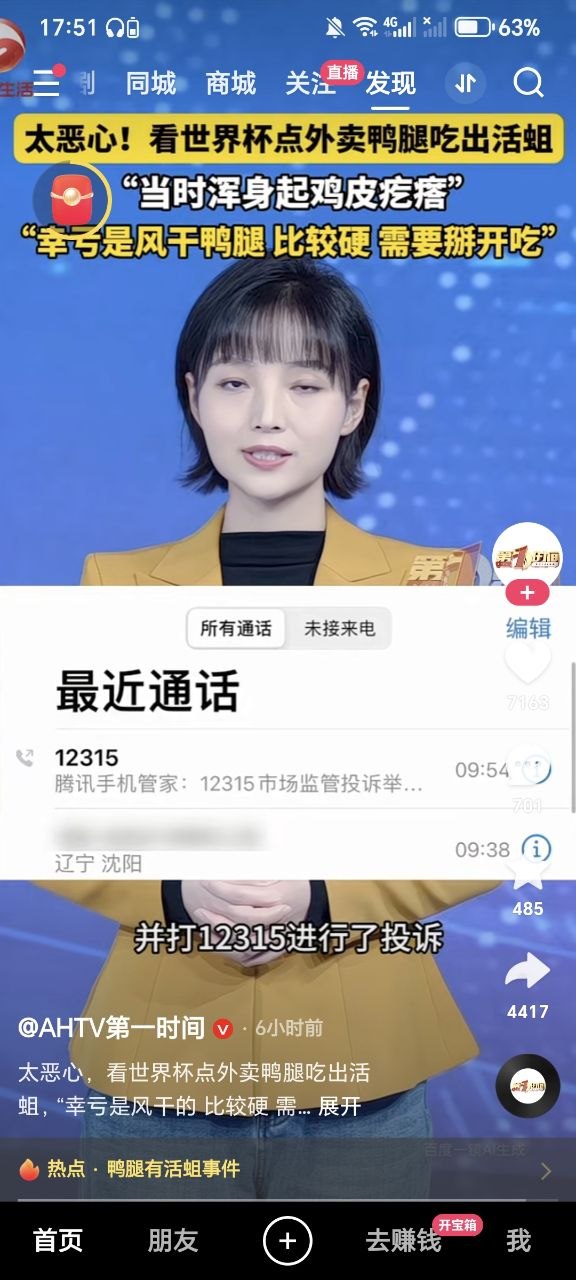Open the 去赚钱 tab
The image size is (576, 1280).
[x=404, y=1241]
